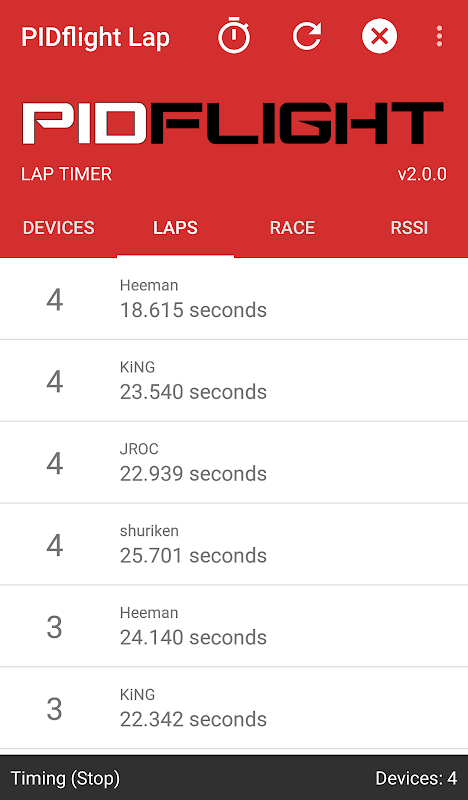
Task: Tap the circled X icon
Action: point(379,36)
